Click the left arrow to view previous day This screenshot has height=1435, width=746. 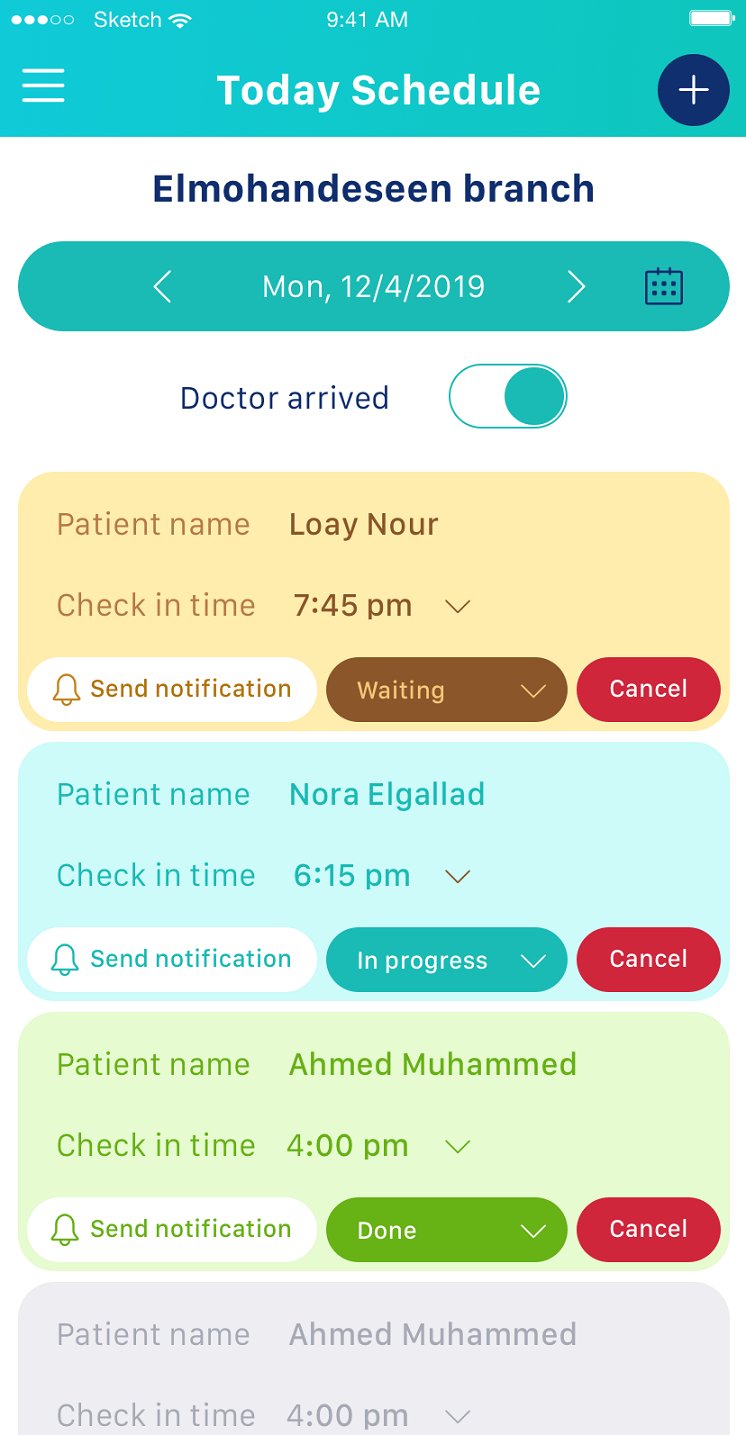[162, 286]
